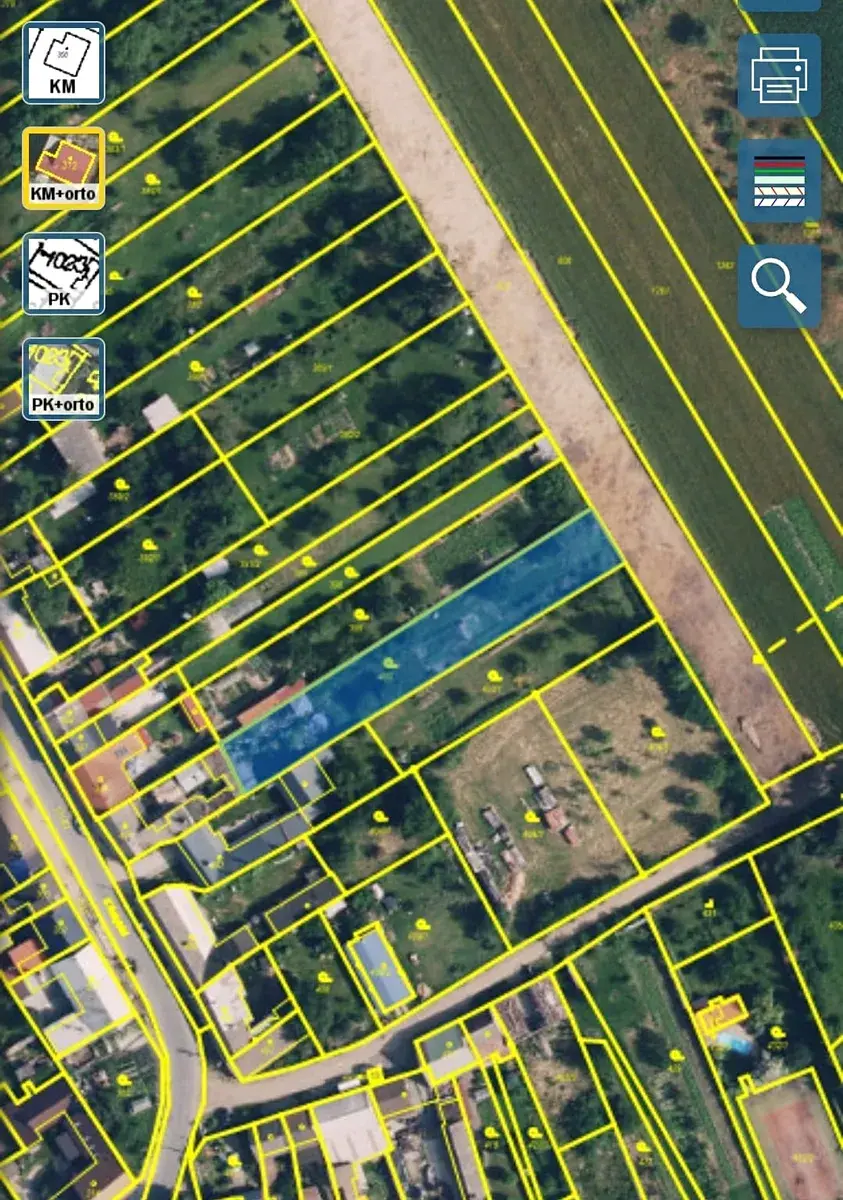The image size is (843, 1200).
Task: Select the KM+orto map layer
Action: click(x=63, y=168)
